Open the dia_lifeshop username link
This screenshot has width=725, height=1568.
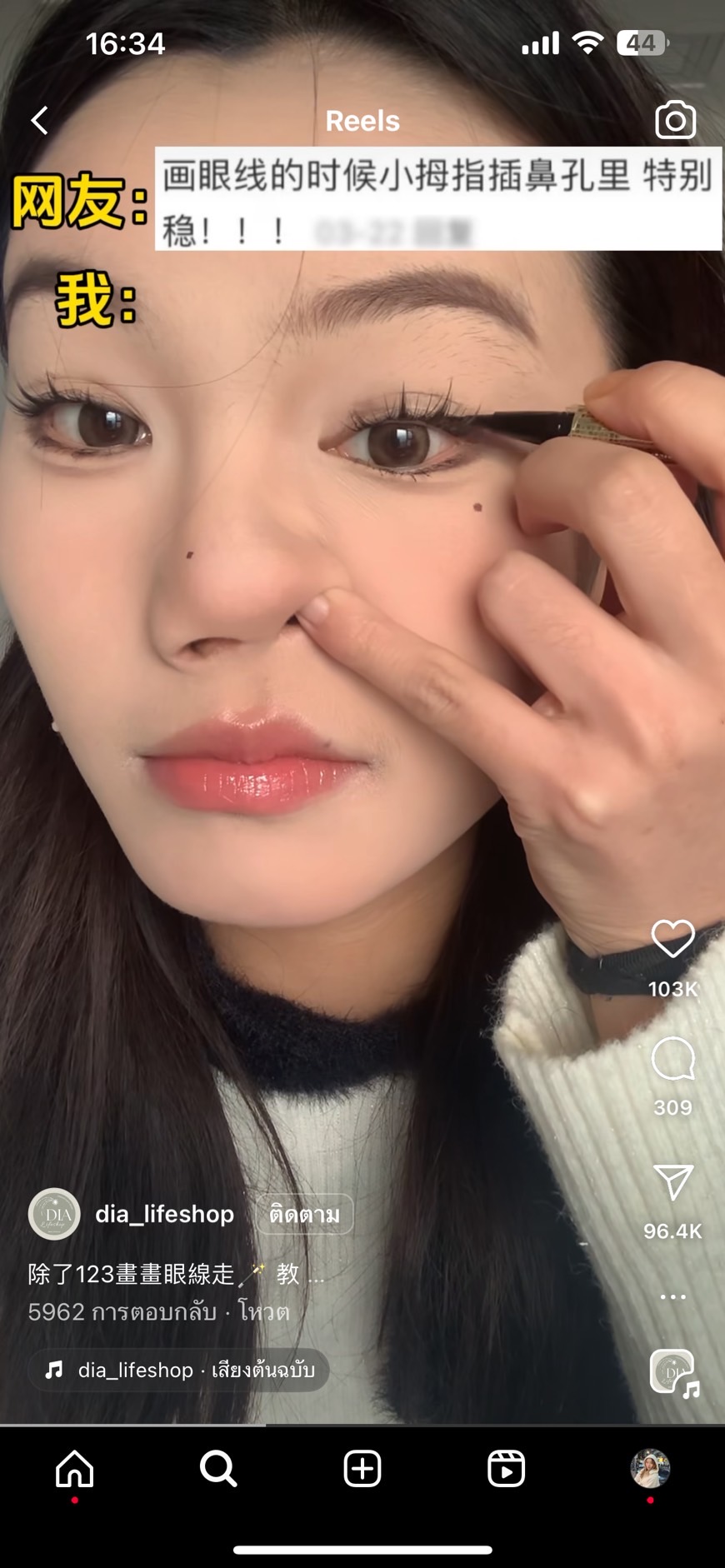pos(164,1214)
